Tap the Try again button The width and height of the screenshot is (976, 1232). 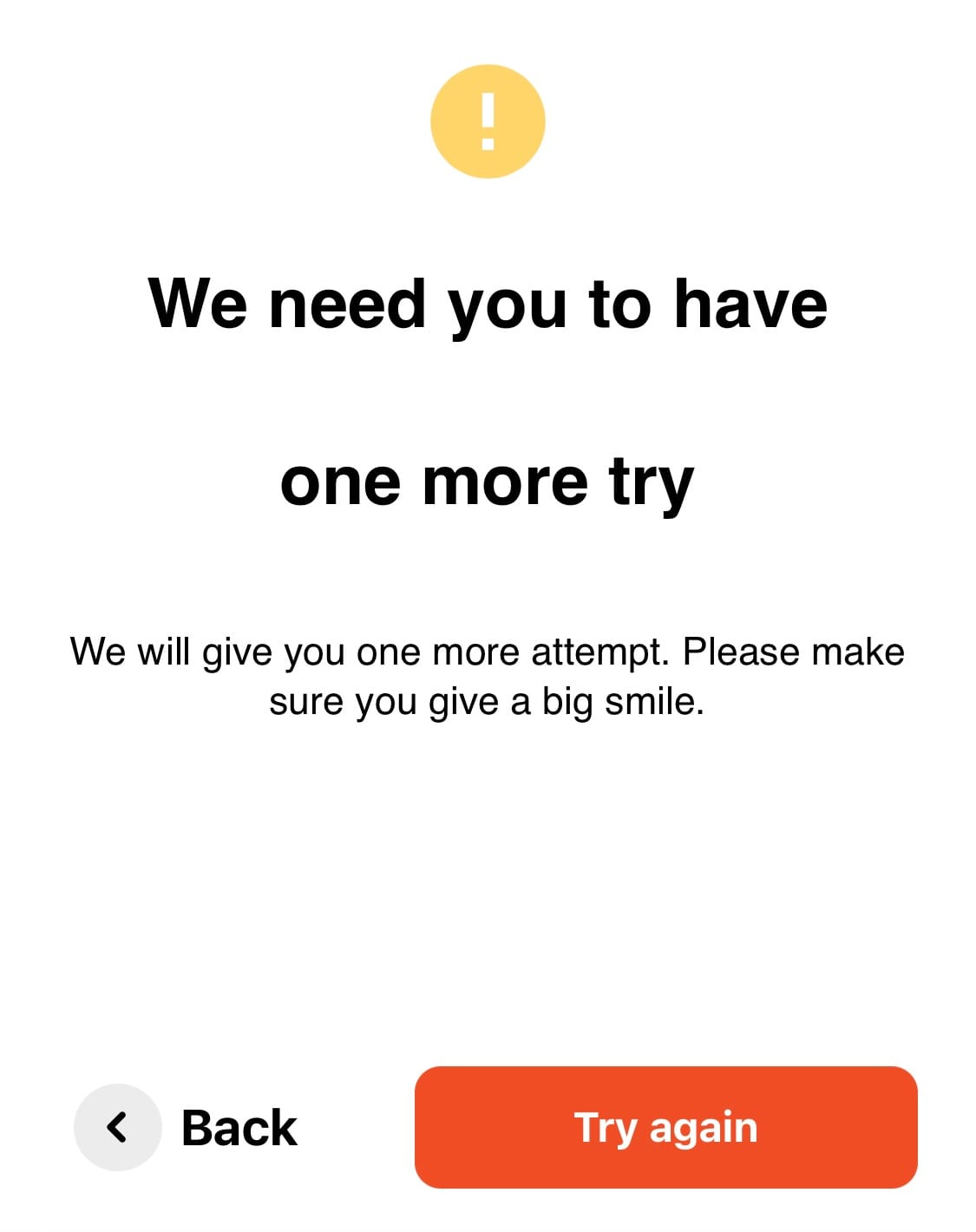coord(665,1127)
